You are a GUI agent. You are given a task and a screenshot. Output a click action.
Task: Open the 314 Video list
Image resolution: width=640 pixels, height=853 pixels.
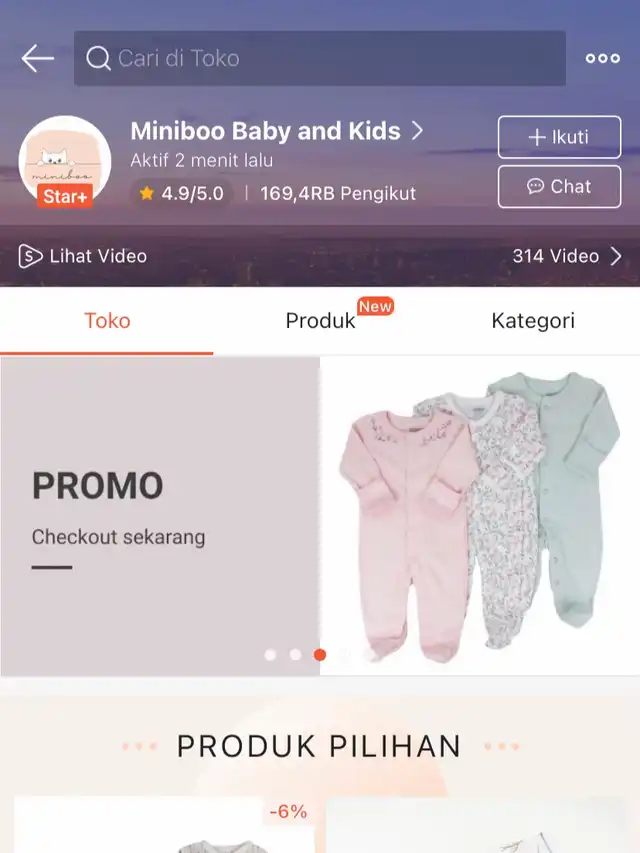pos(567,256)
